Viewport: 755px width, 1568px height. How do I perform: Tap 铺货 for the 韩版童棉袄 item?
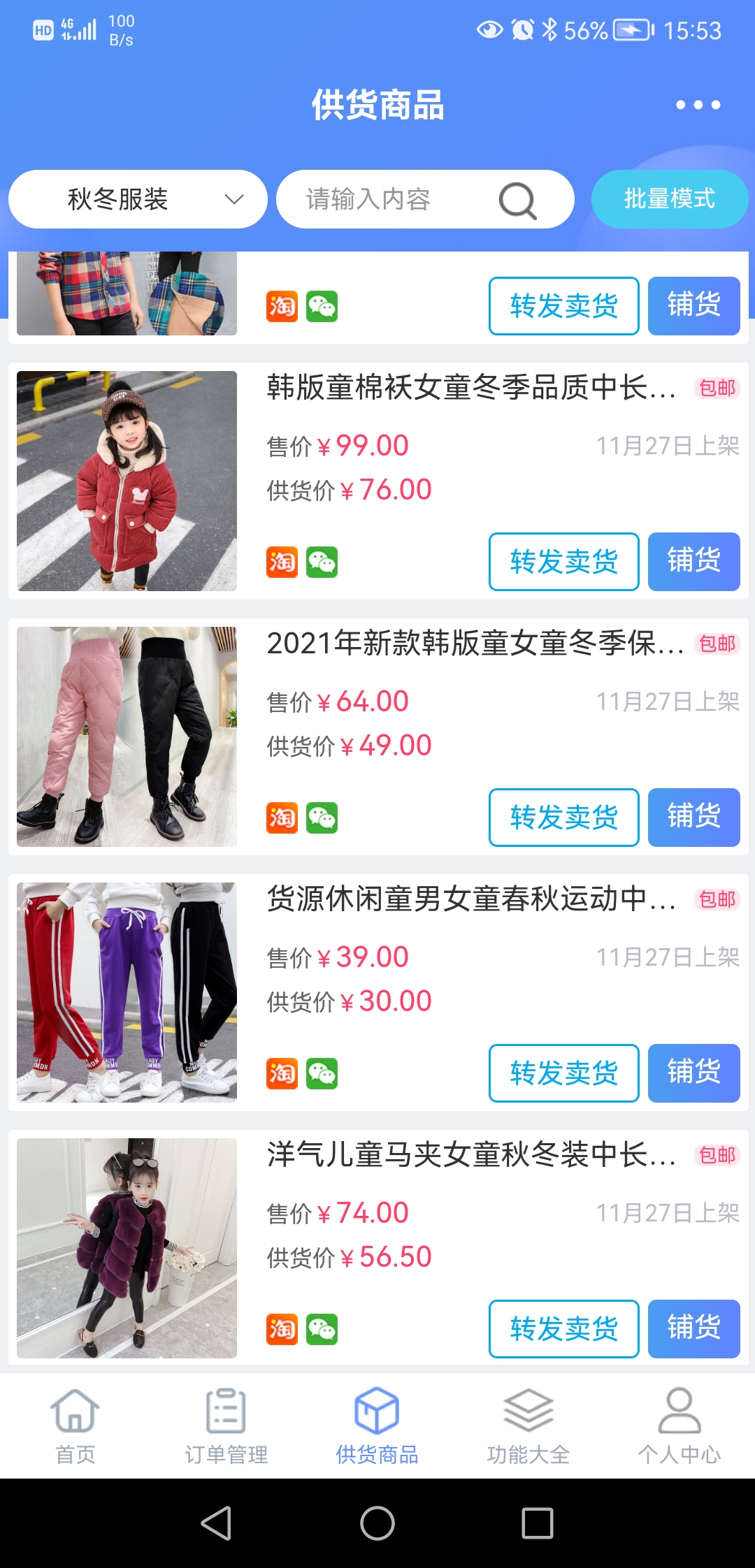point(693,562)
